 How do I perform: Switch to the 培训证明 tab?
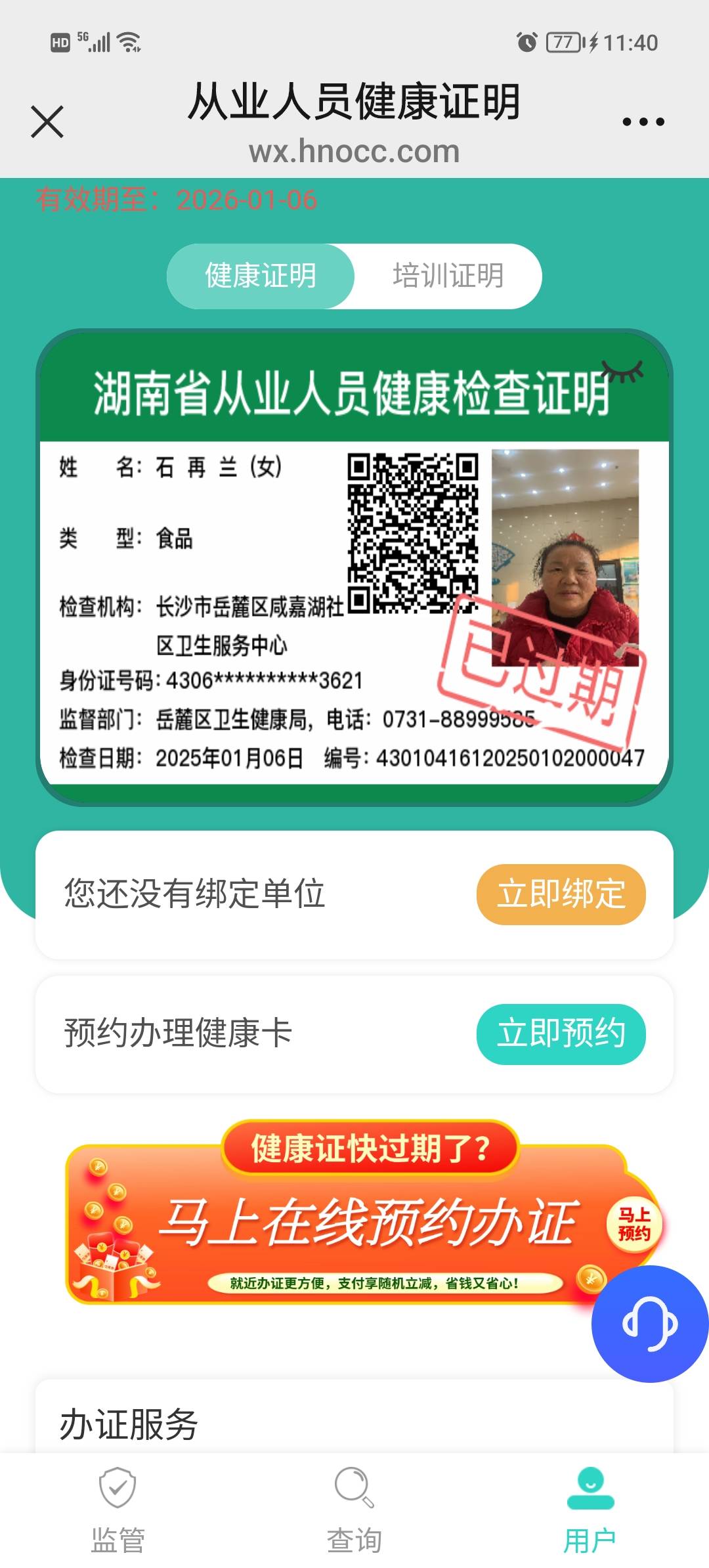point(448,276)
